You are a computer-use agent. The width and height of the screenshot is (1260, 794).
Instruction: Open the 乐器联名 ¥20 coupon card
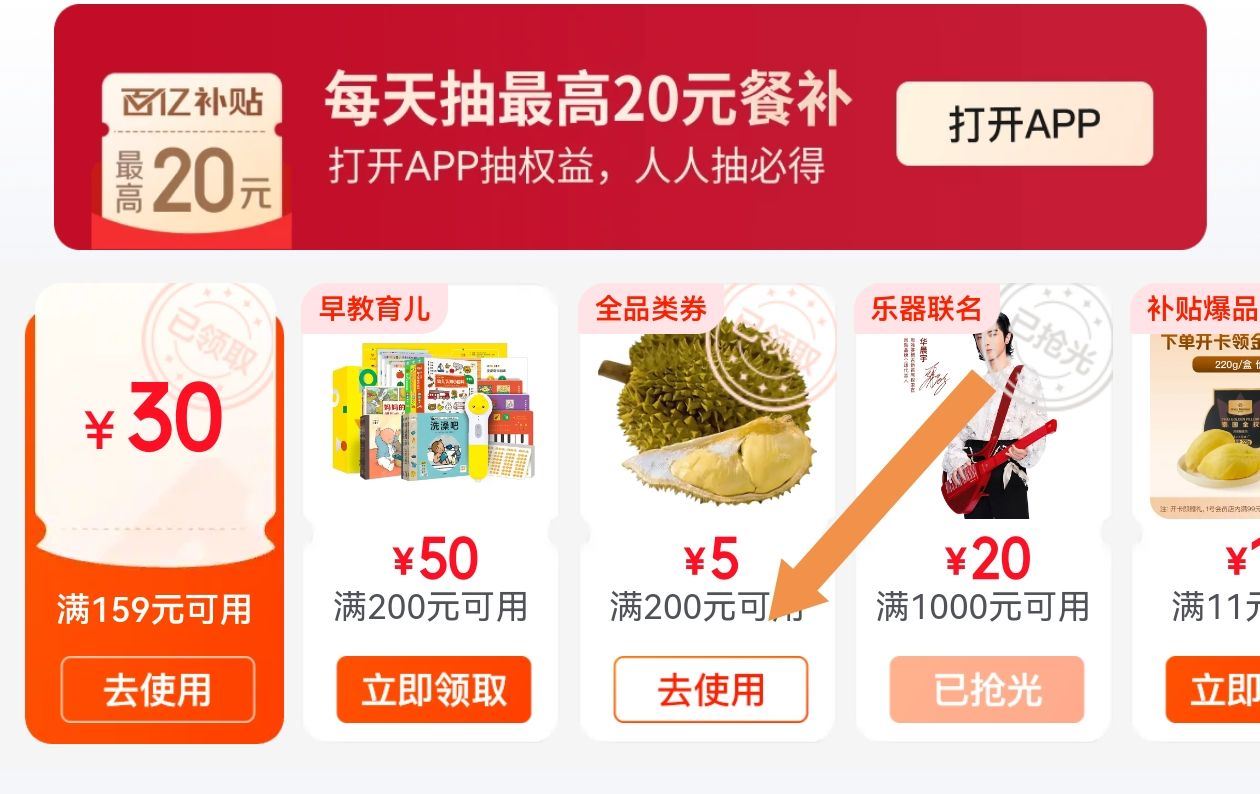pyautogui.click(x=983, y=513)
